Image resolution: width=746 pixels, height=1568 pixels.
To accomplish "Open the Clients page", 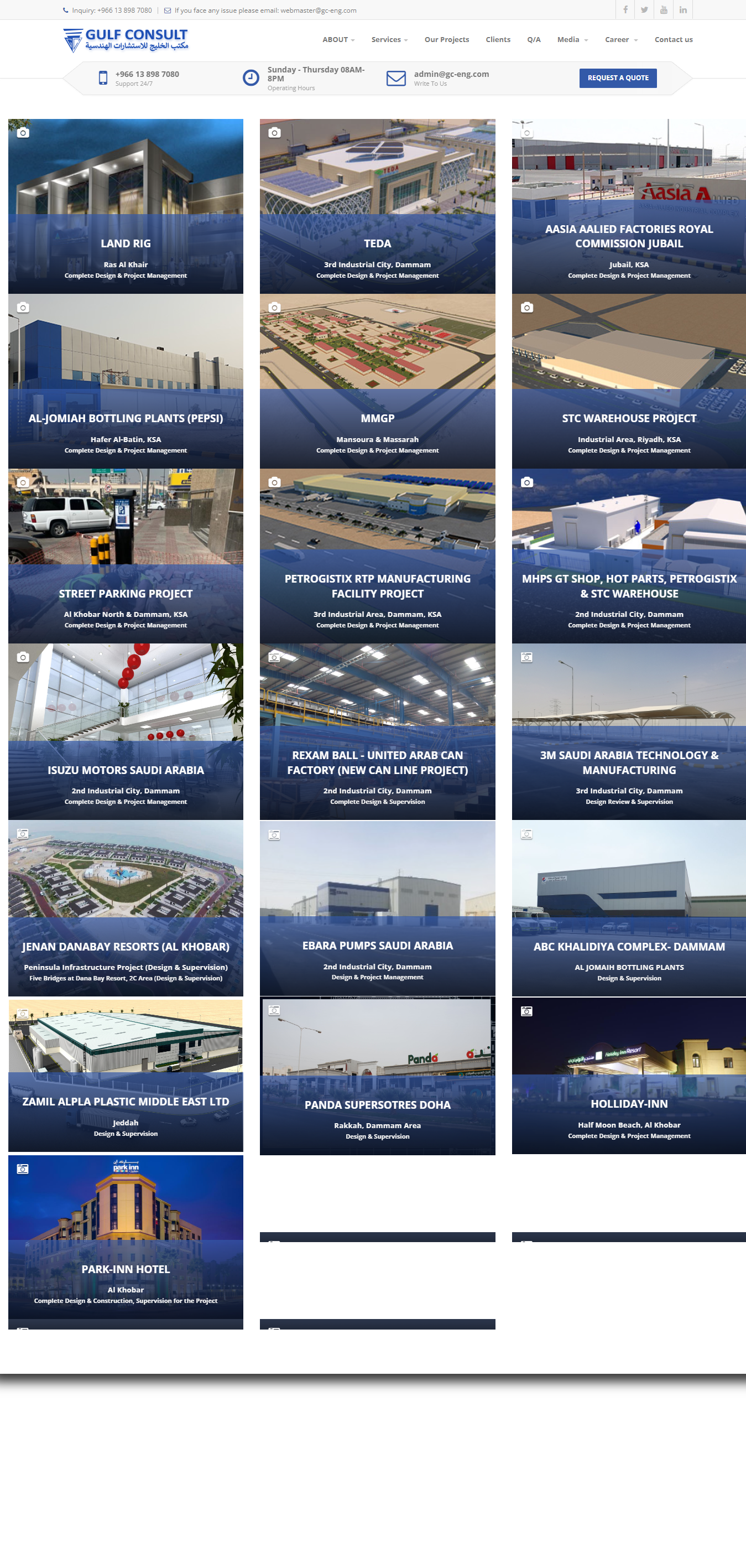I will coord(498,40).
